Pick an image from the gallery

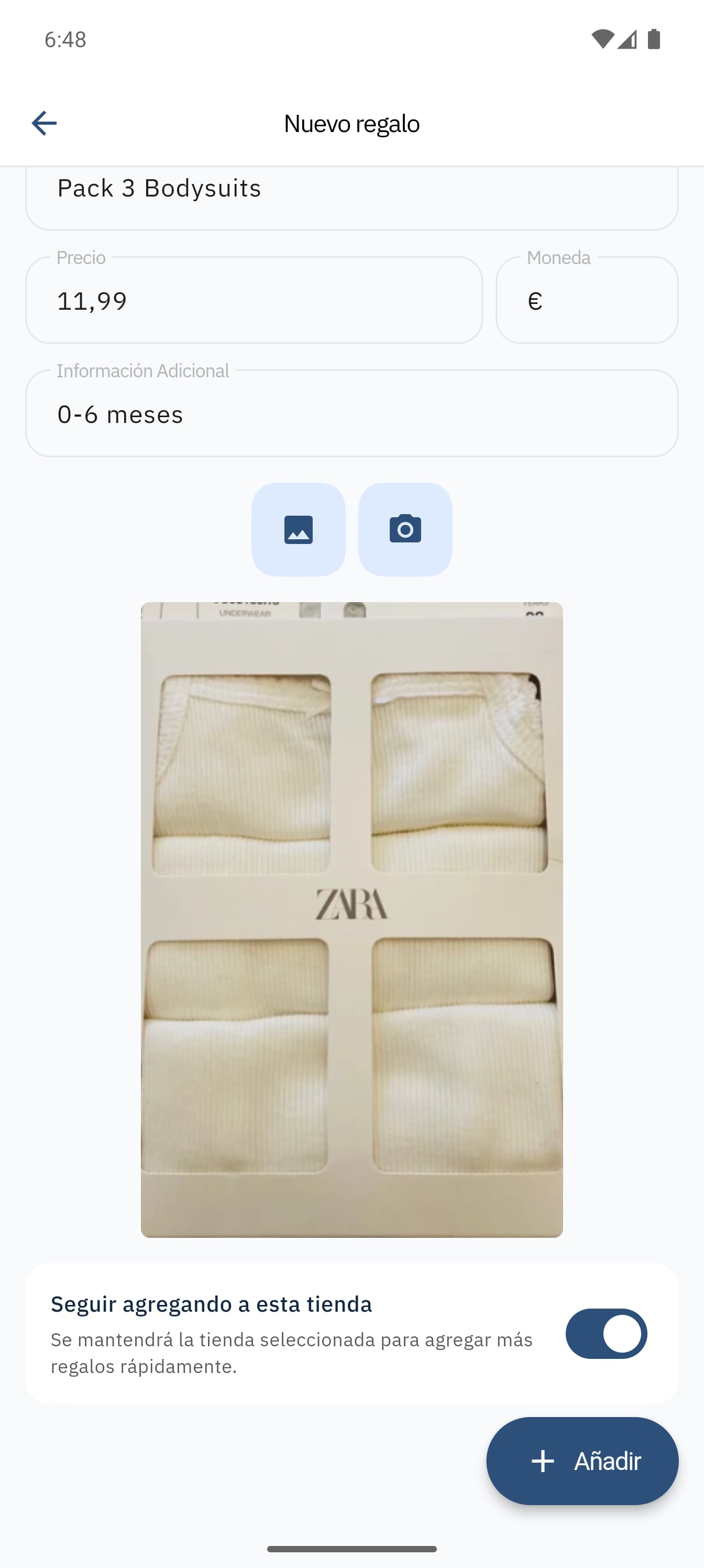click(298, 529)
